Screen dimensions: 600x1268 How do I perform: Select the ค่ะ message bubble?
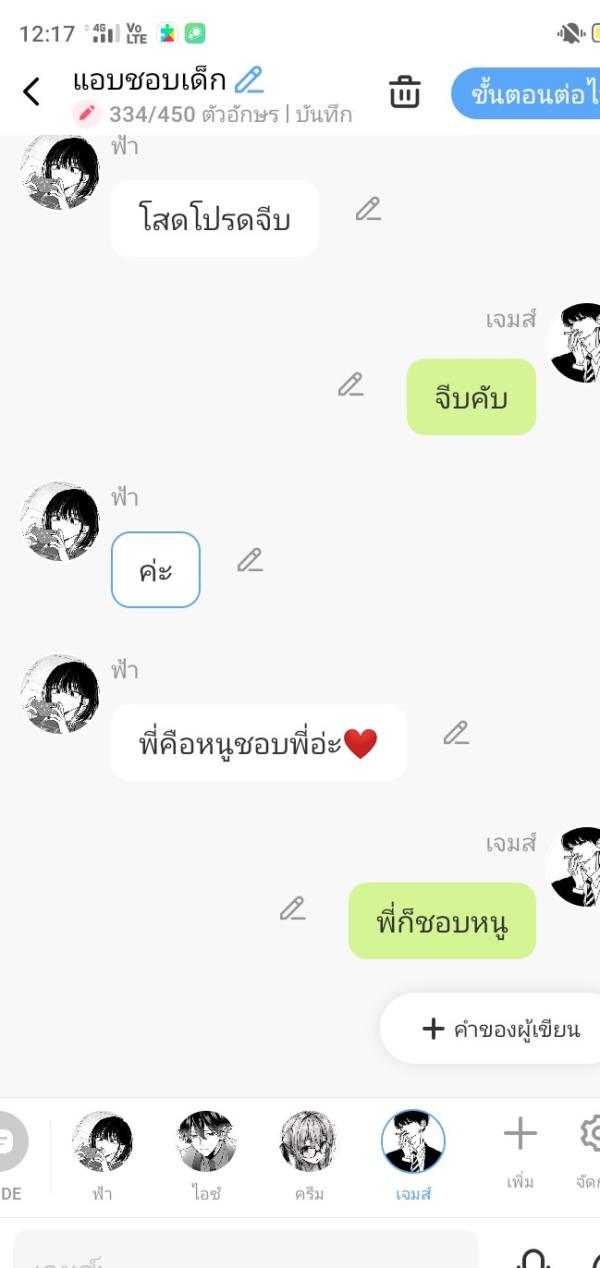click(x=156, y=570)
